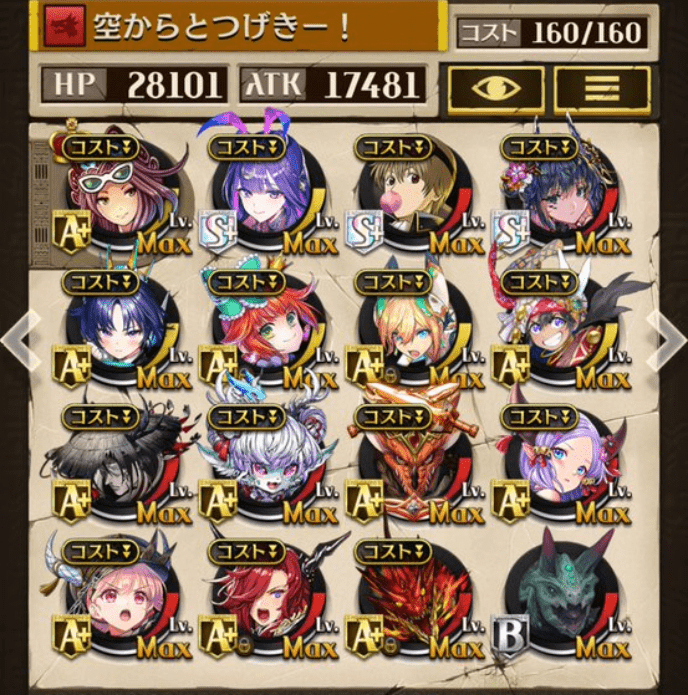The height and width of the screenshot is (695, 688).
Task: Open the list menu button
Action: (x=602, y=88)
